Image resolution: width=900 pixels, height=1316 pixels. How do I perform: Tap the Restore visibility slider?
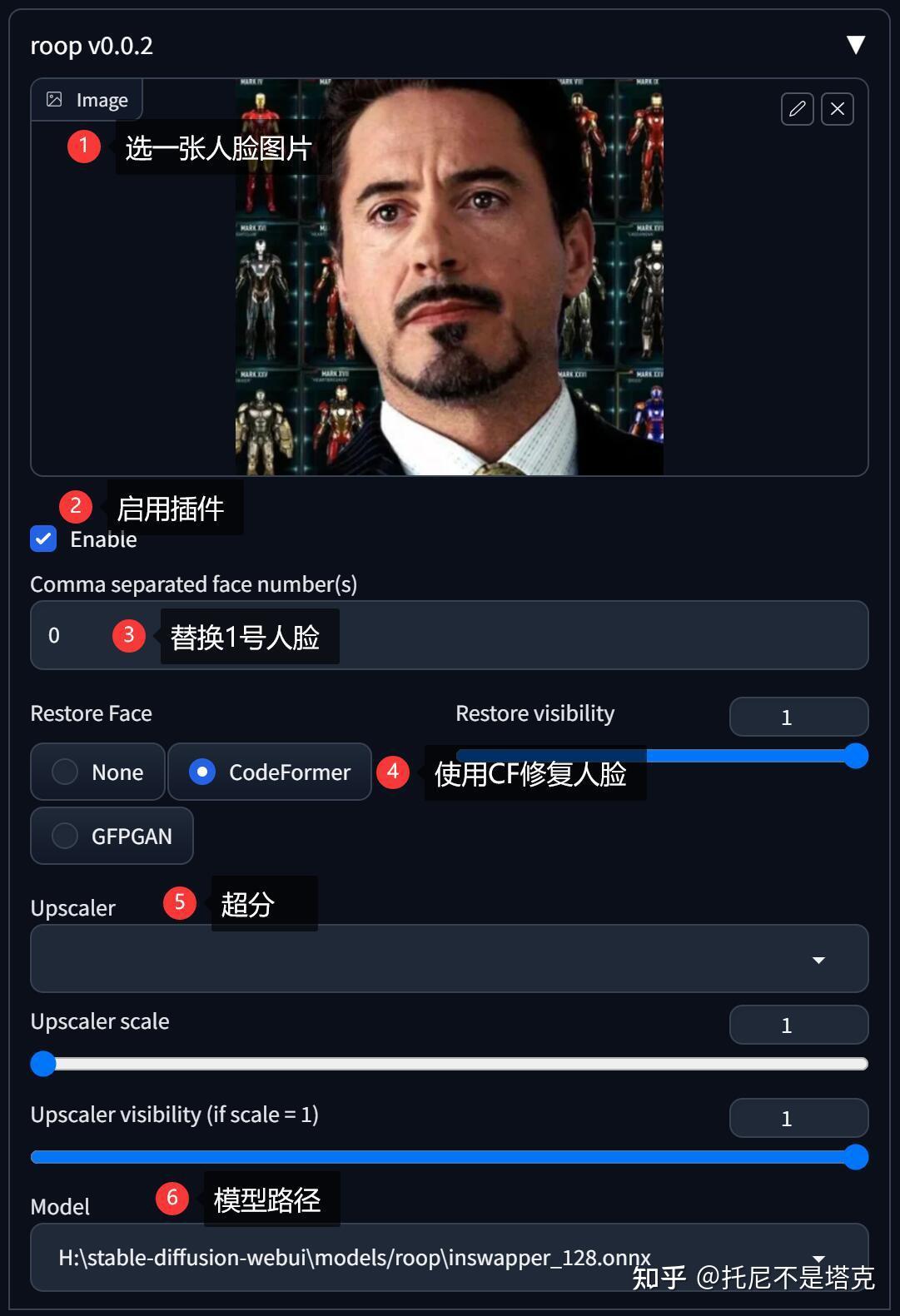749,756
